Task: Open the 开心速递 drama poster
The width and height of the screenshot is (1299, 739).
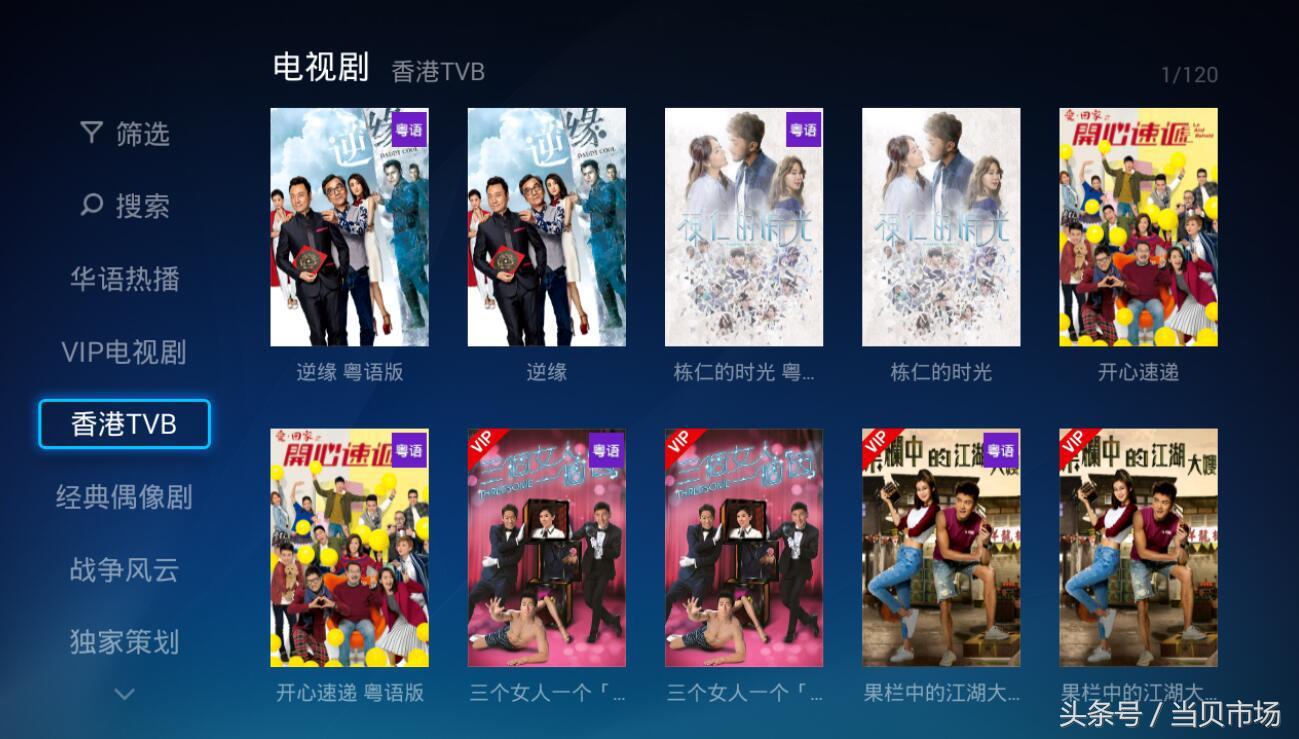Action: [x=1138, y=227]
